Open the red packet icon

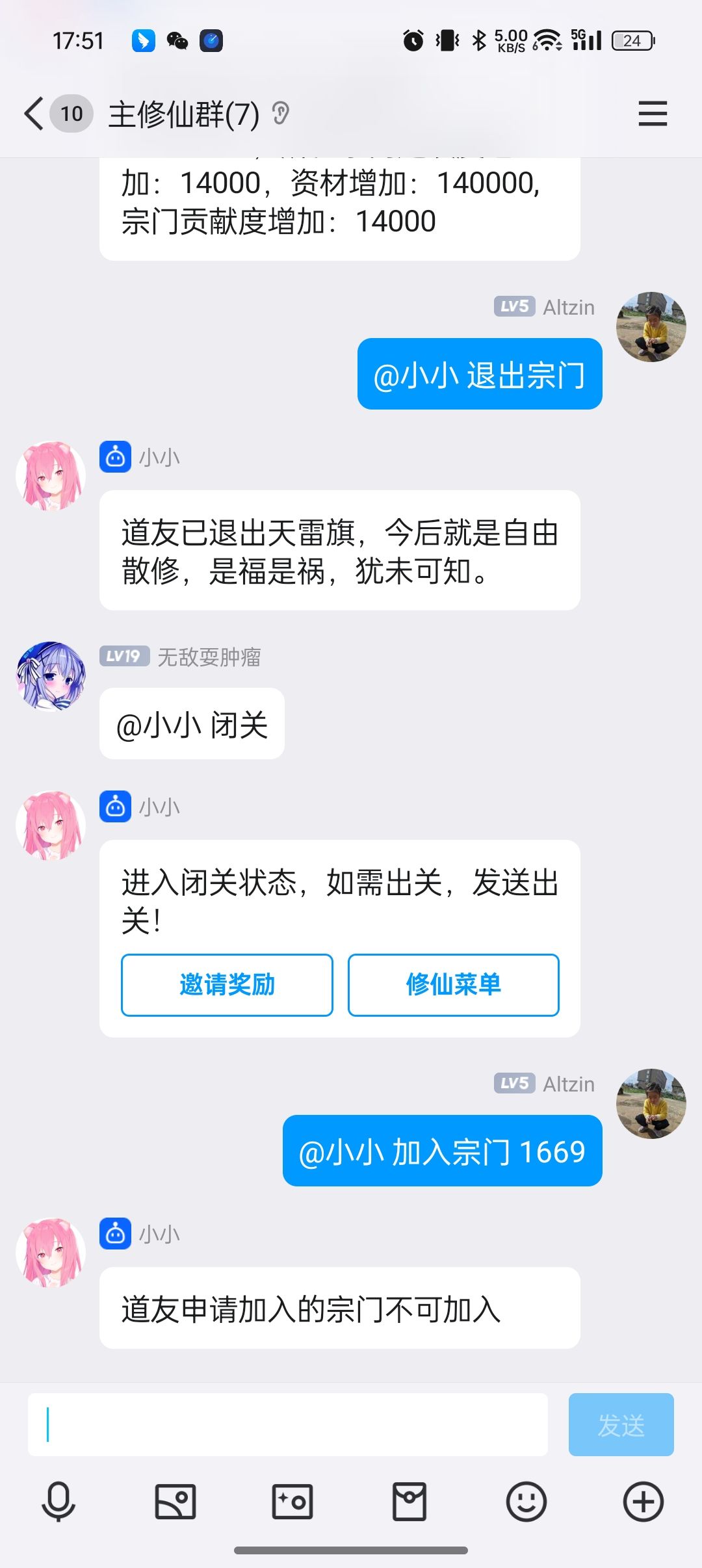pos(409,1502)
